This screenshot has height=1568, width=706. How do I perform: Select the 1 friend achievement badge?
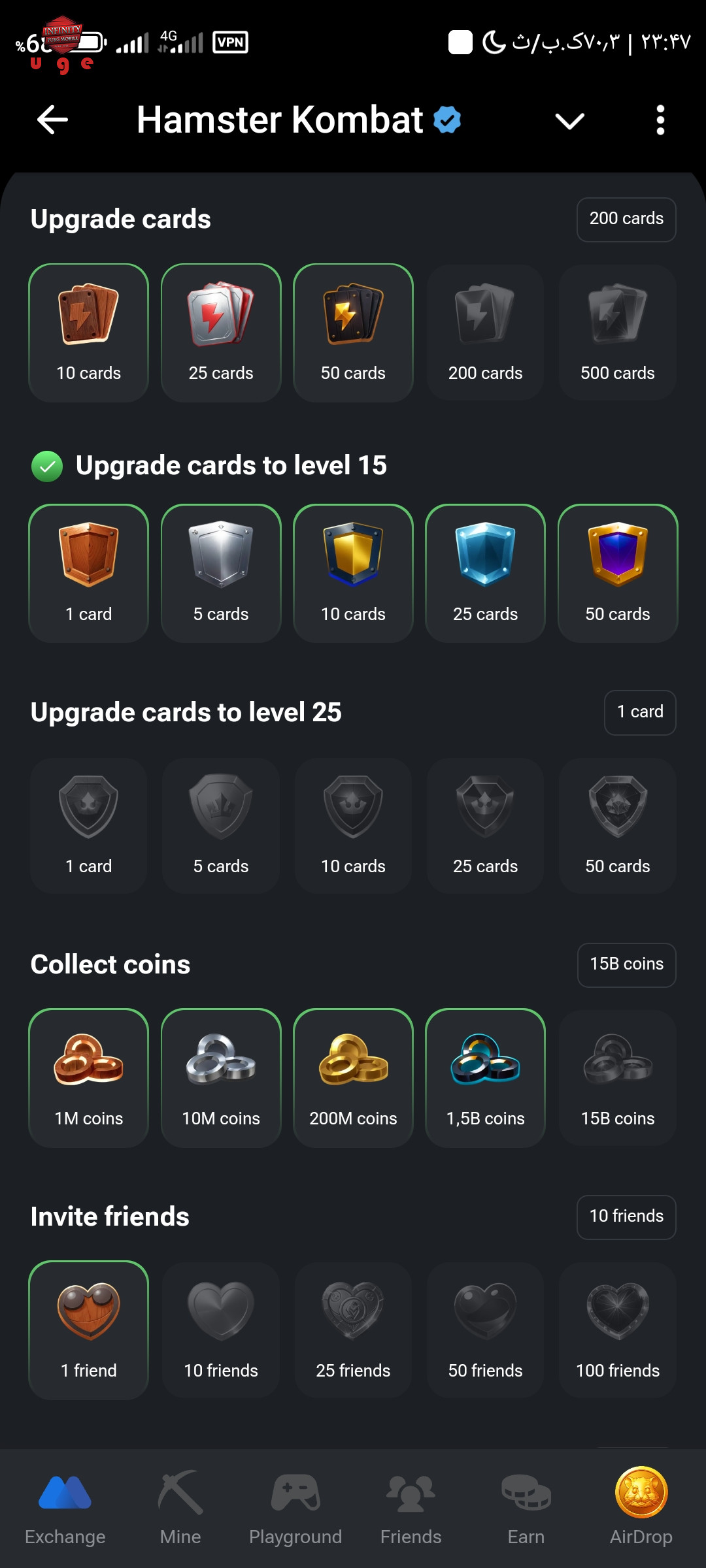click(x=89, y=1330)
